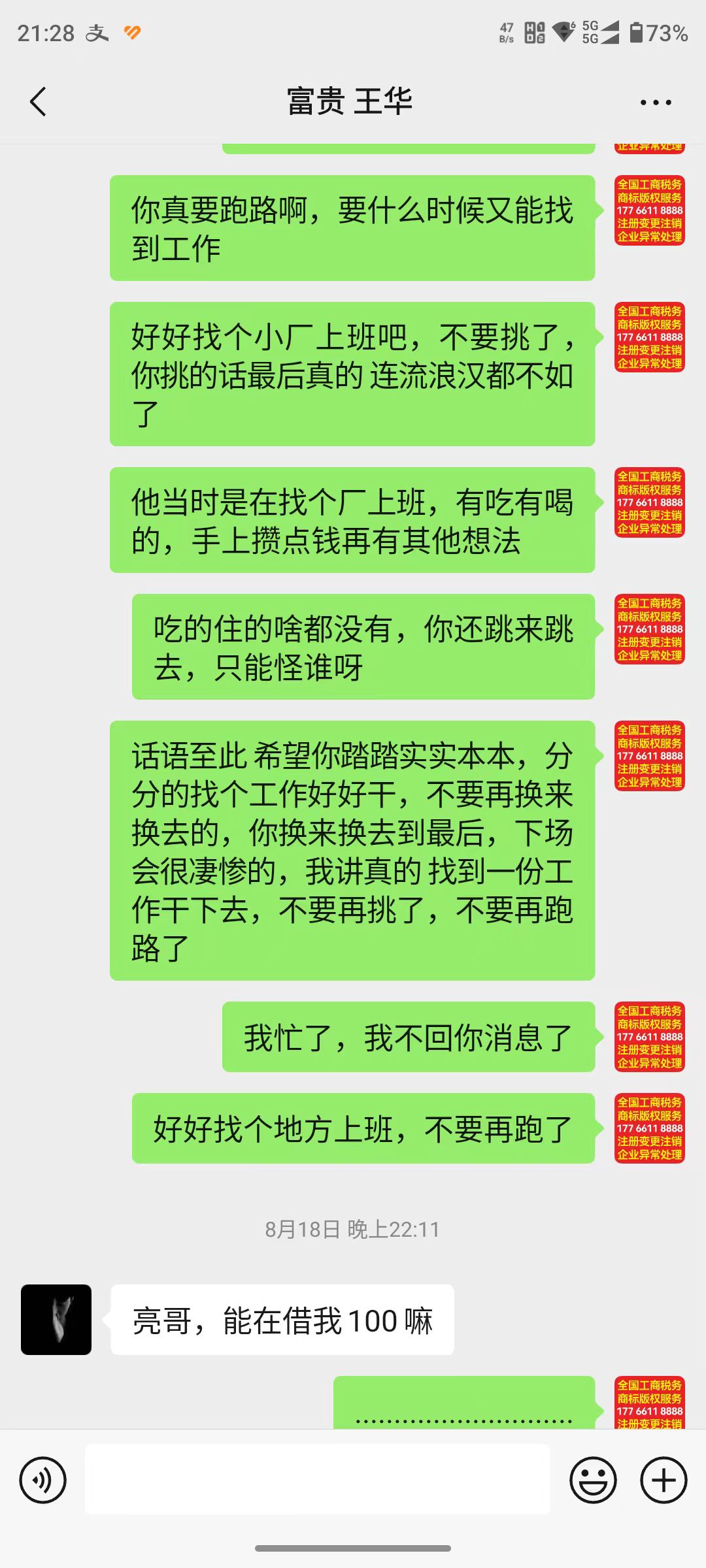The image size is (706, 1568).
Task: Go back from the 富贵 王华 chat
Action: pos(38,102)
